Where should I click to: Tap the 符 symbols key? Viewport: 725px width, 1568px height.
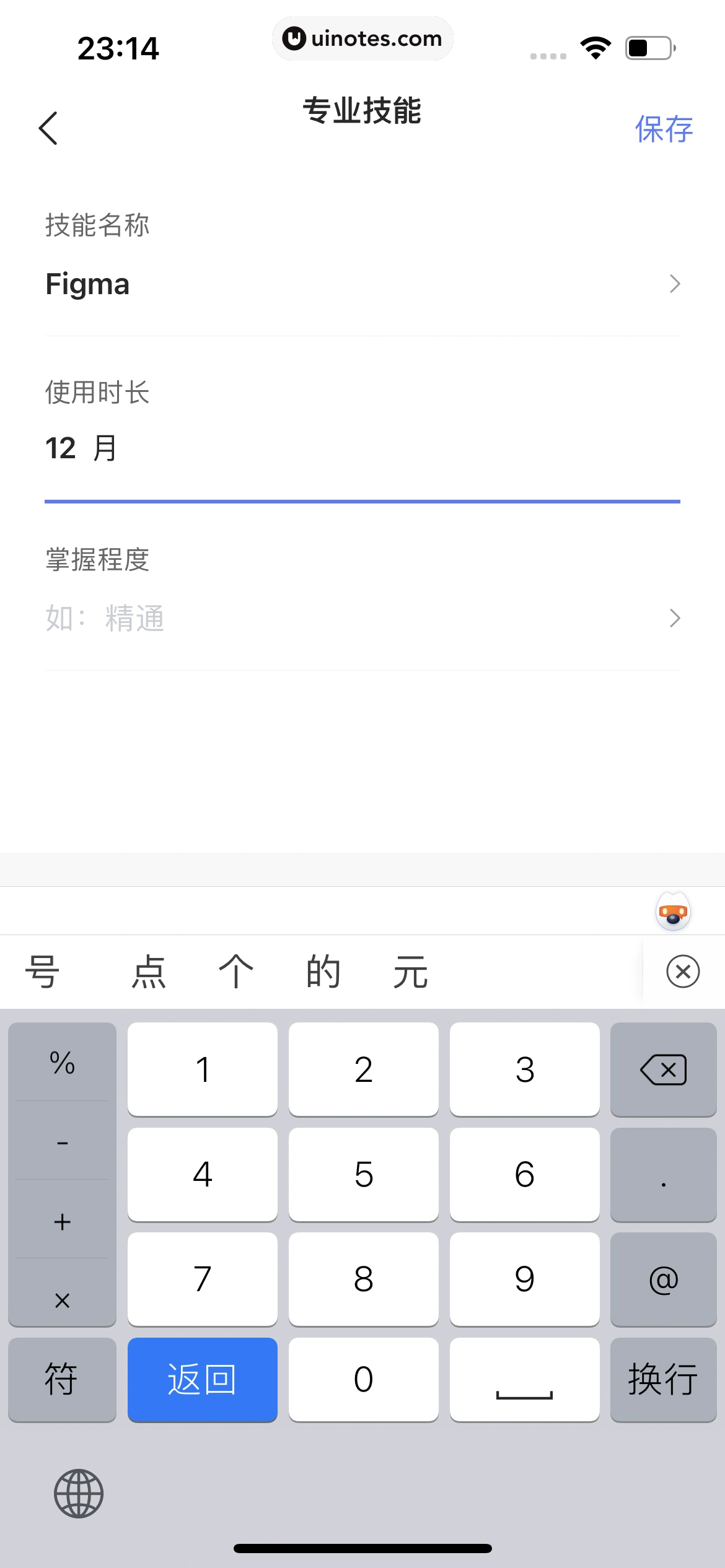coord(62,1380)
